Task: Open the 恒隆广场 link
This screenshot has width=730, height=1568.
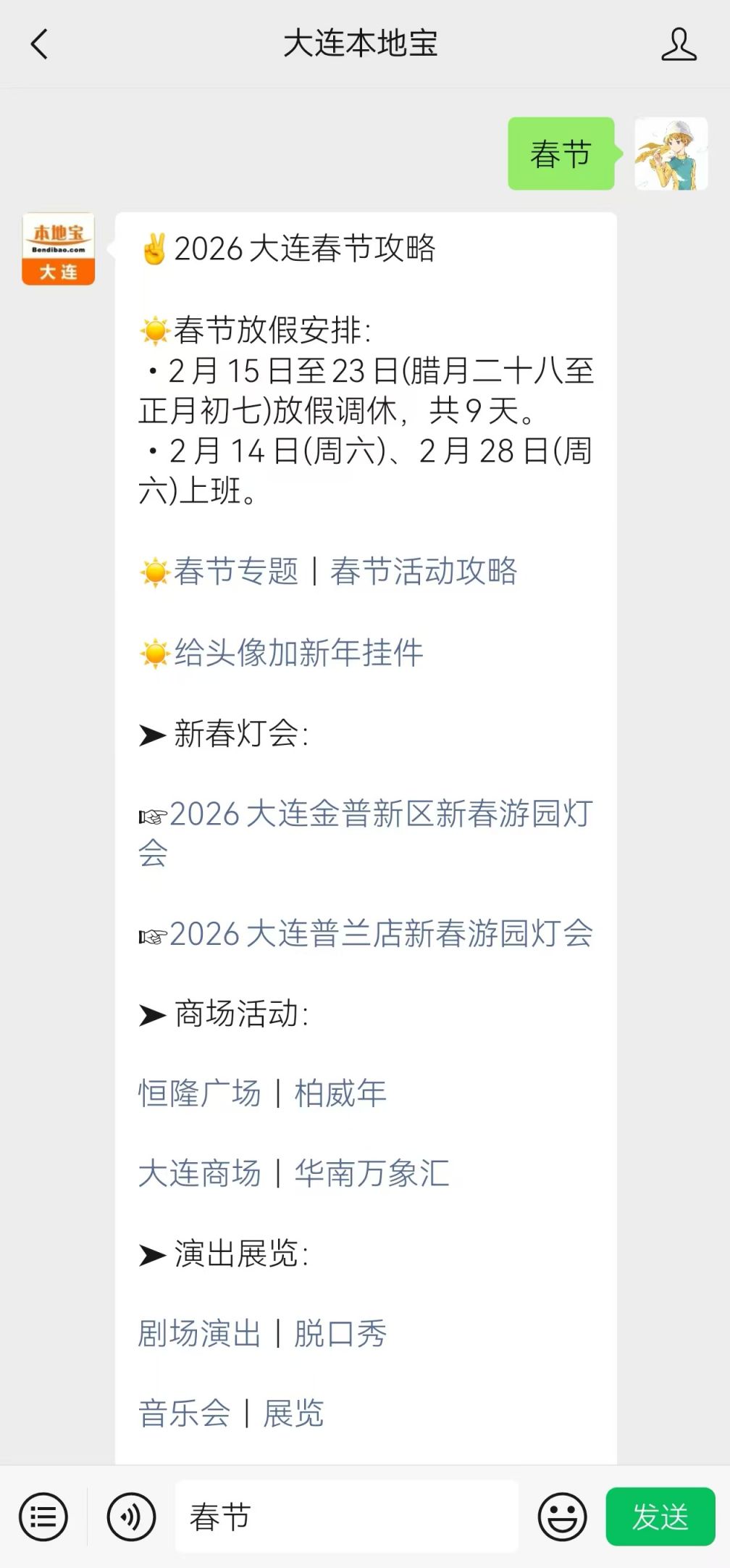Action: click(199, 1093)
